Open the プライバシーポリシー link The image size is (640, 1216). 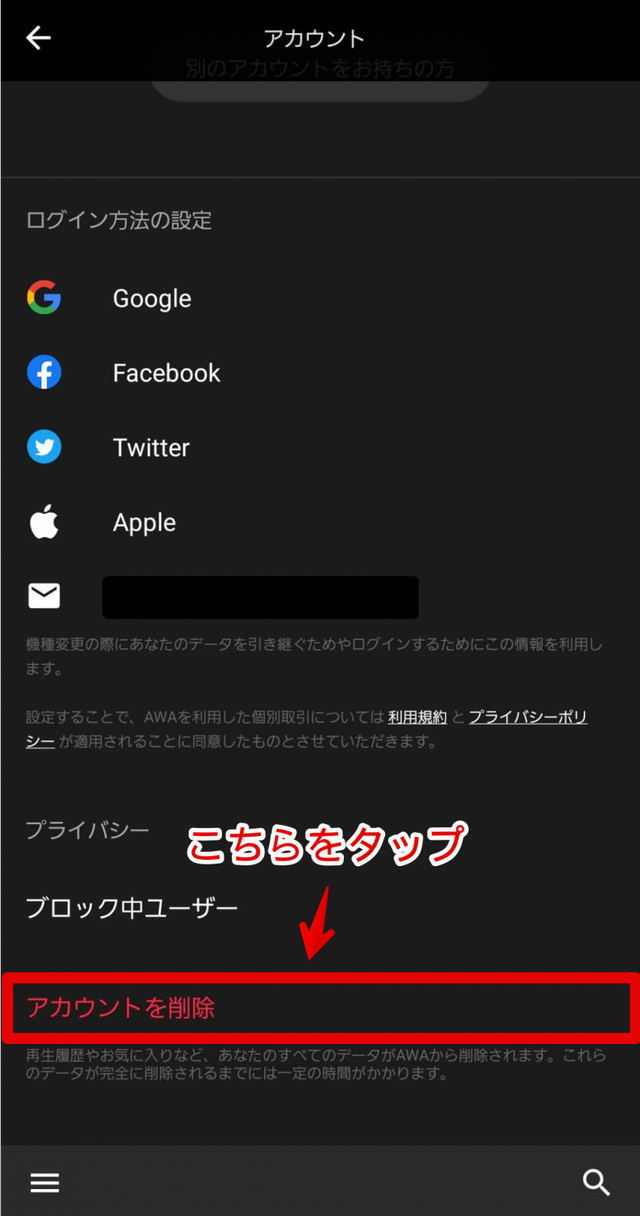(527, 717)
